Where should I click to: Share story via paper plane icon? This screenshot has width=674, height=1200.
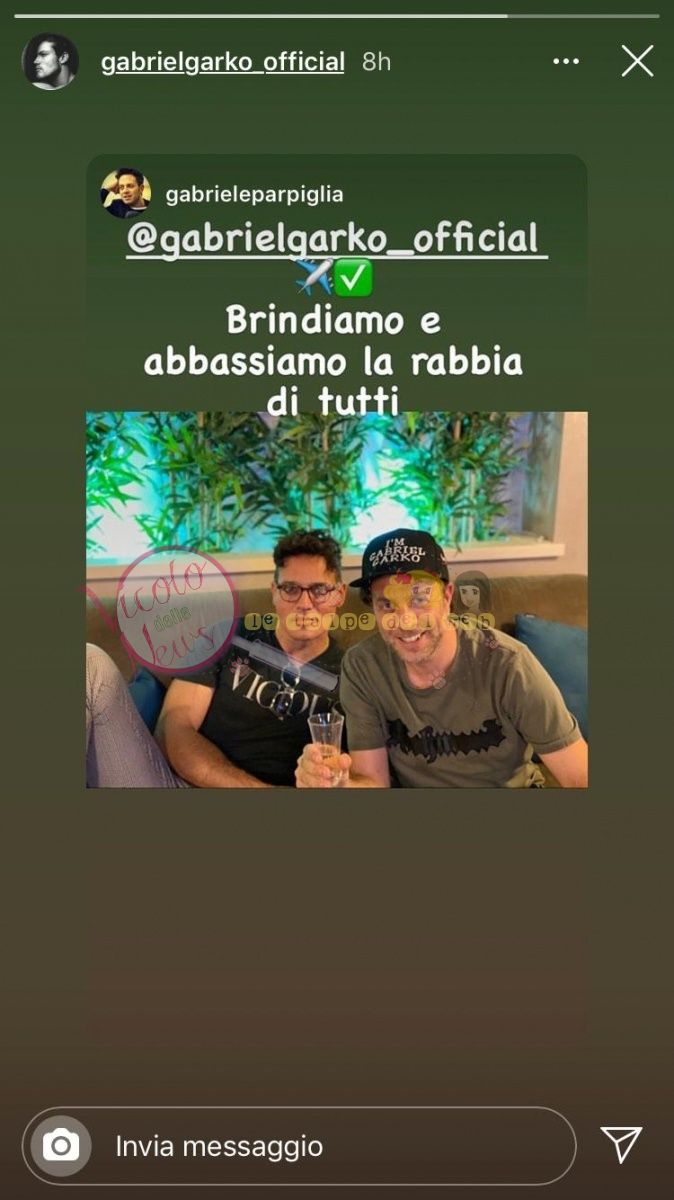(621, 1144)
